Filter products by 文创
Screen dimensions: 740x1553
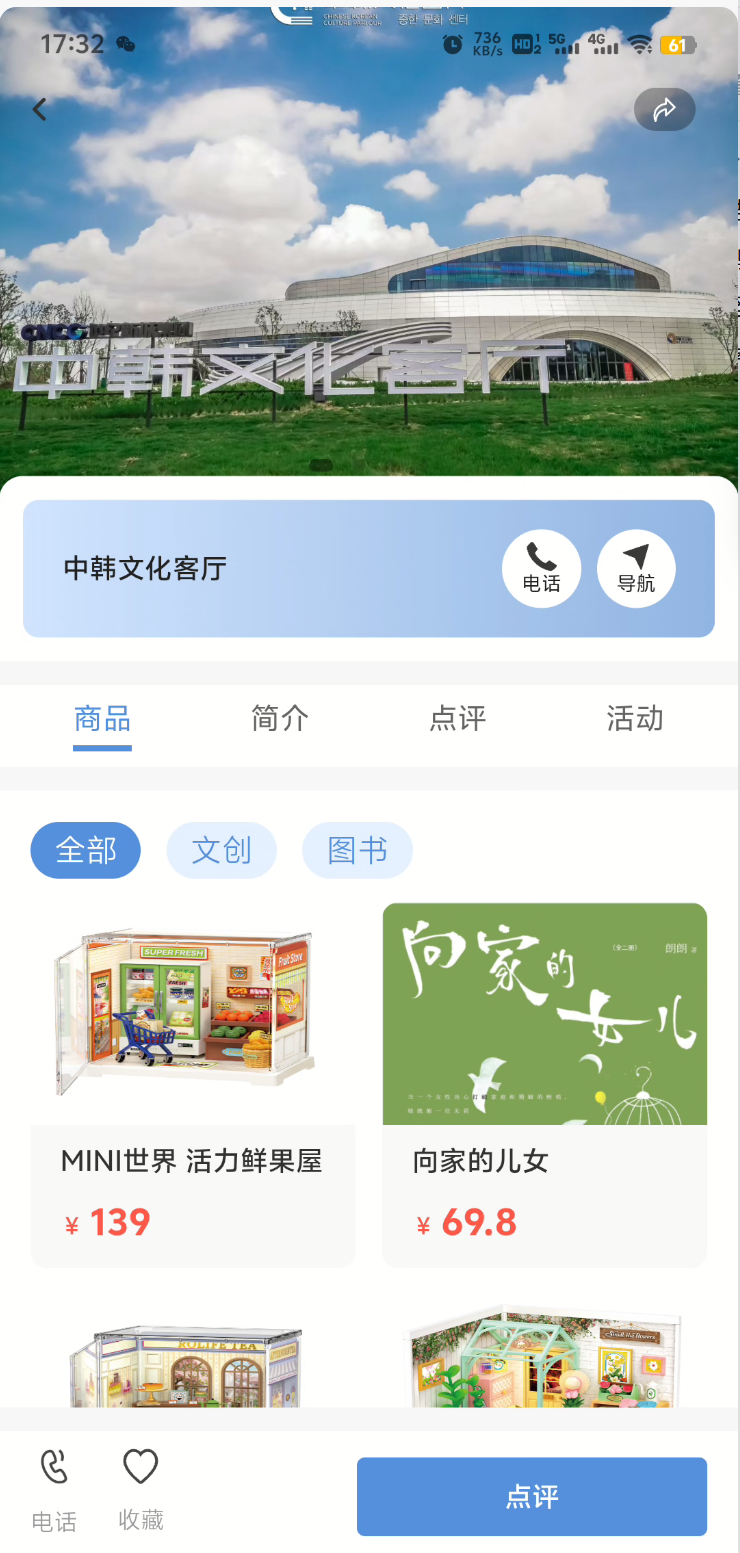point(221,850)
